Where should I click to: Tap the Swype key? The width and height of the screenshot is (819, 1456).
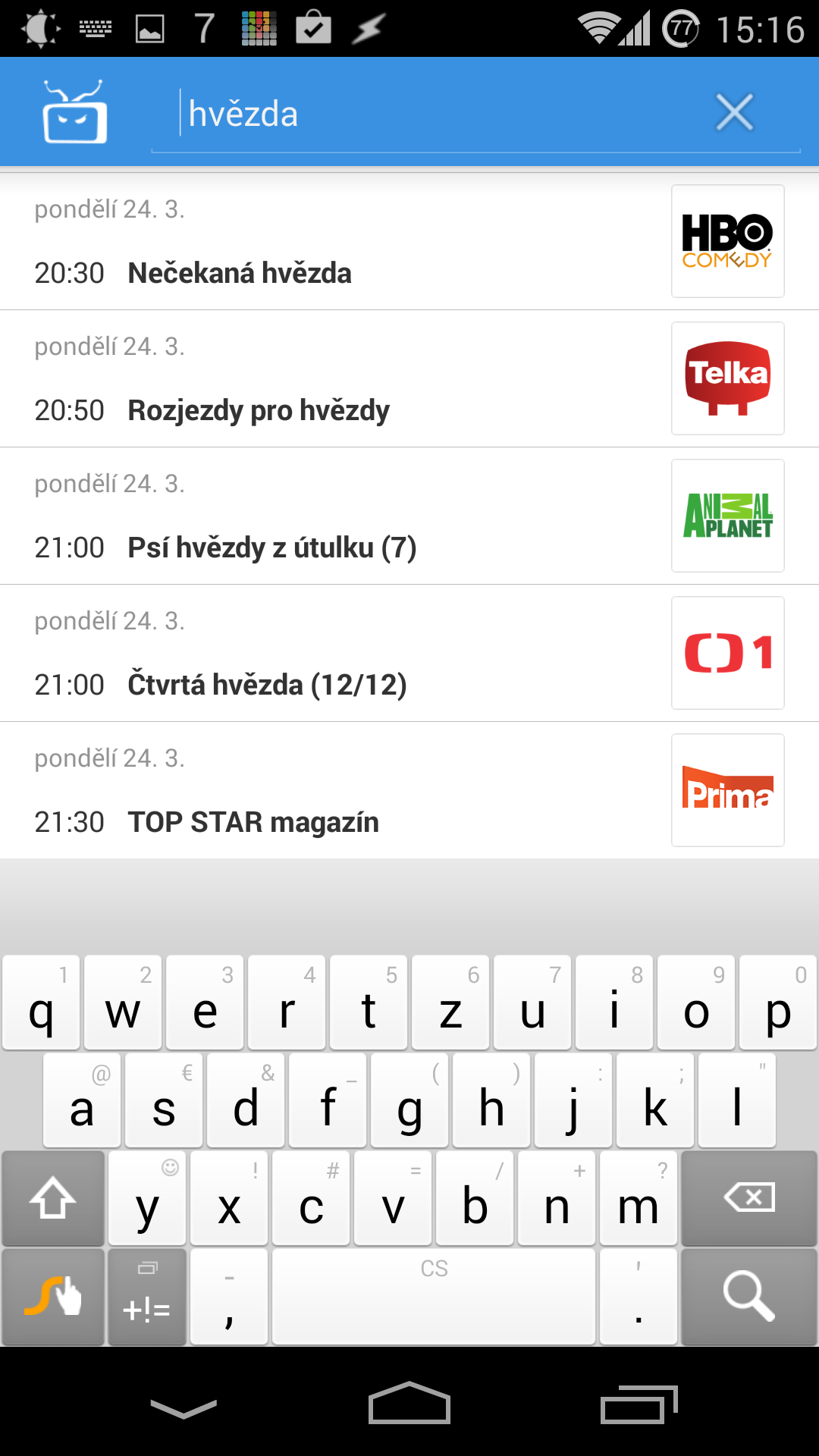[53, 1297]
